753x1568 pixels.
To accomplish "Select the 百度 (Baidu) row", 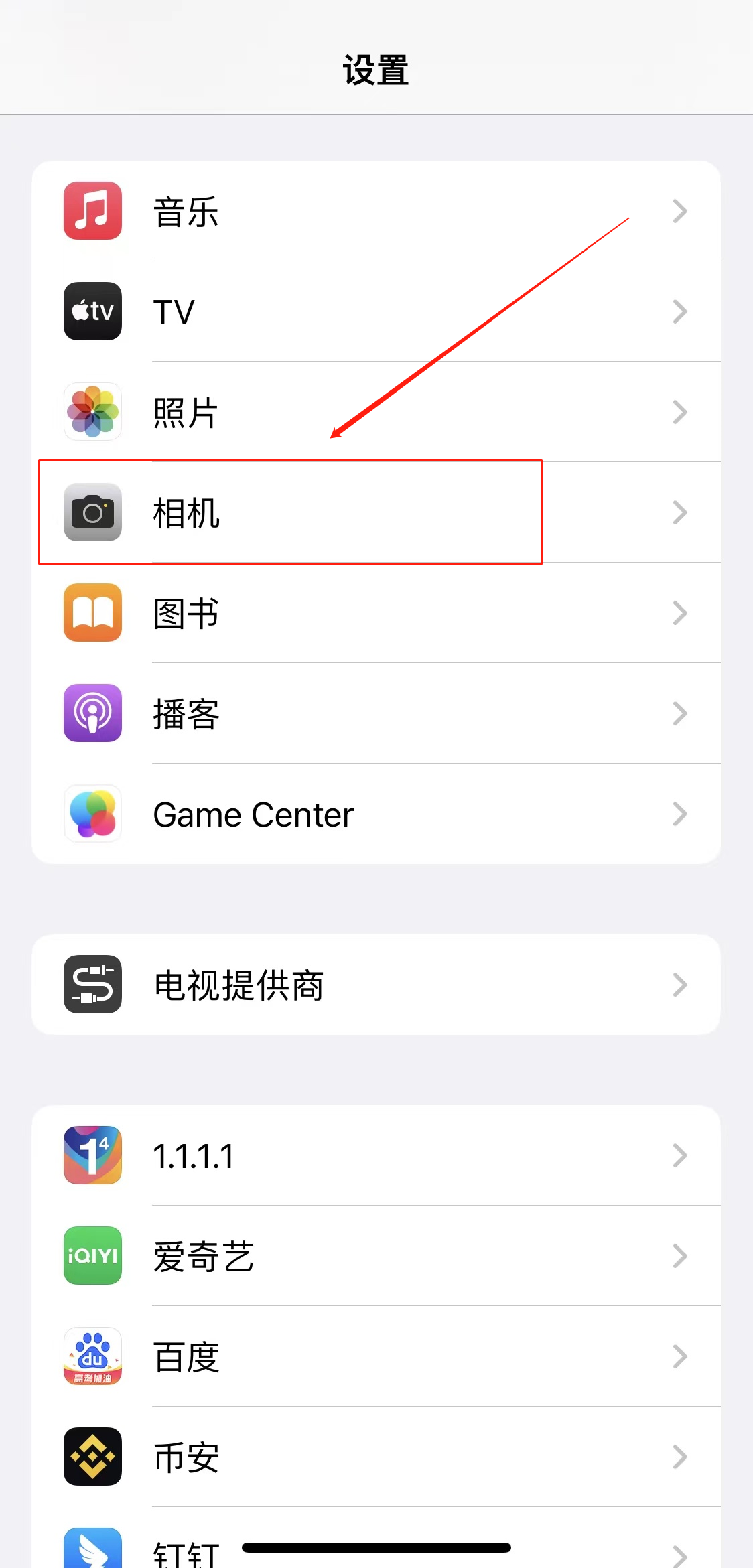I will (375, 1357).
